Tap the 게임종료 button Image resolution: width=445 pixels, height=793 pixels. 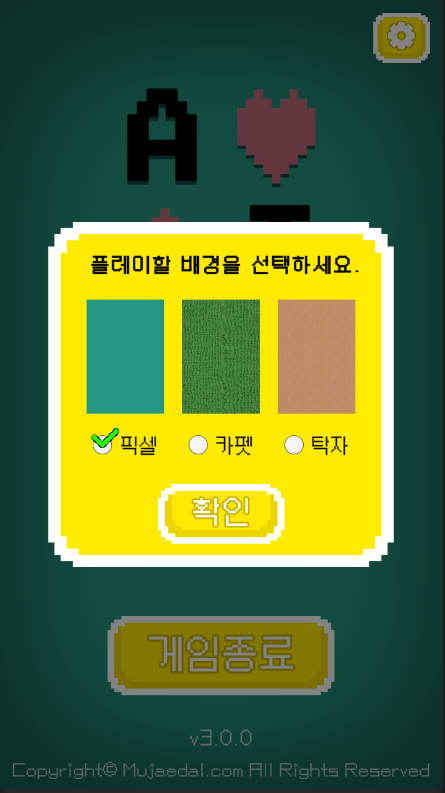click(221, 655)
